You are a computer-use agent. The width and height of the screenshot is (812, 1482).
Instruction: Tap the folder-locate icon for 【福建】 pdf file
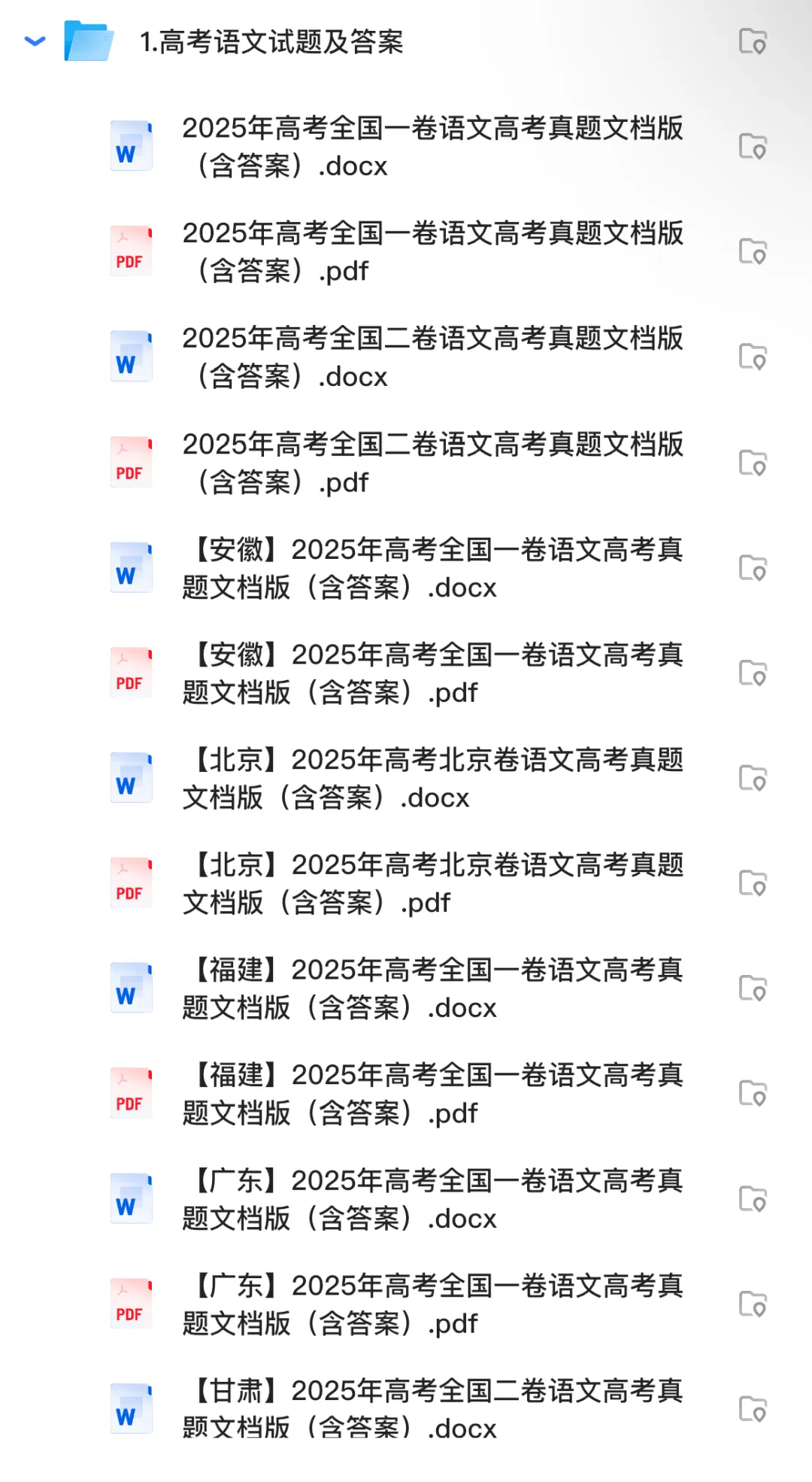coord(752,1094)
